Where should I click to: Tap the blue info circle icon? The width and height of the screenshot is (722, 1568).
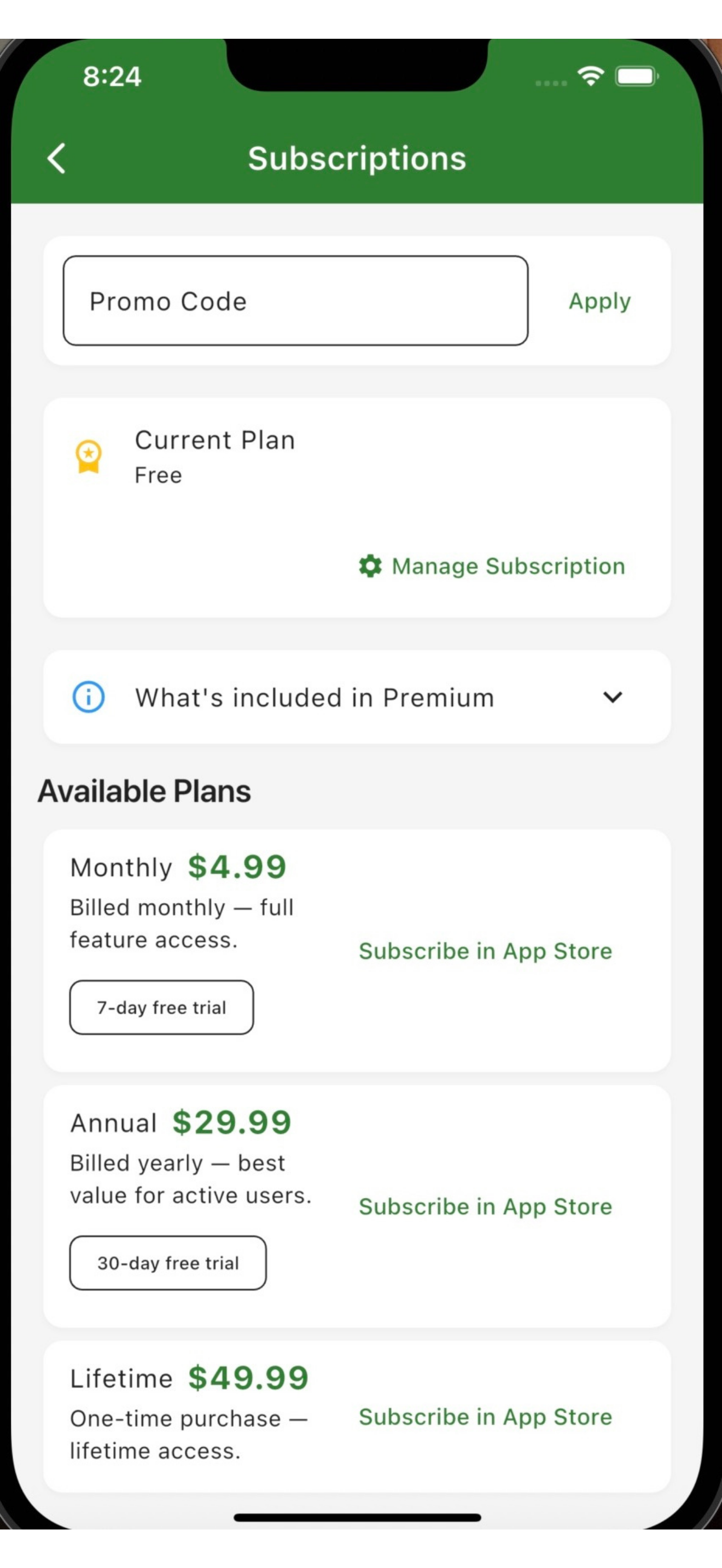88,698
